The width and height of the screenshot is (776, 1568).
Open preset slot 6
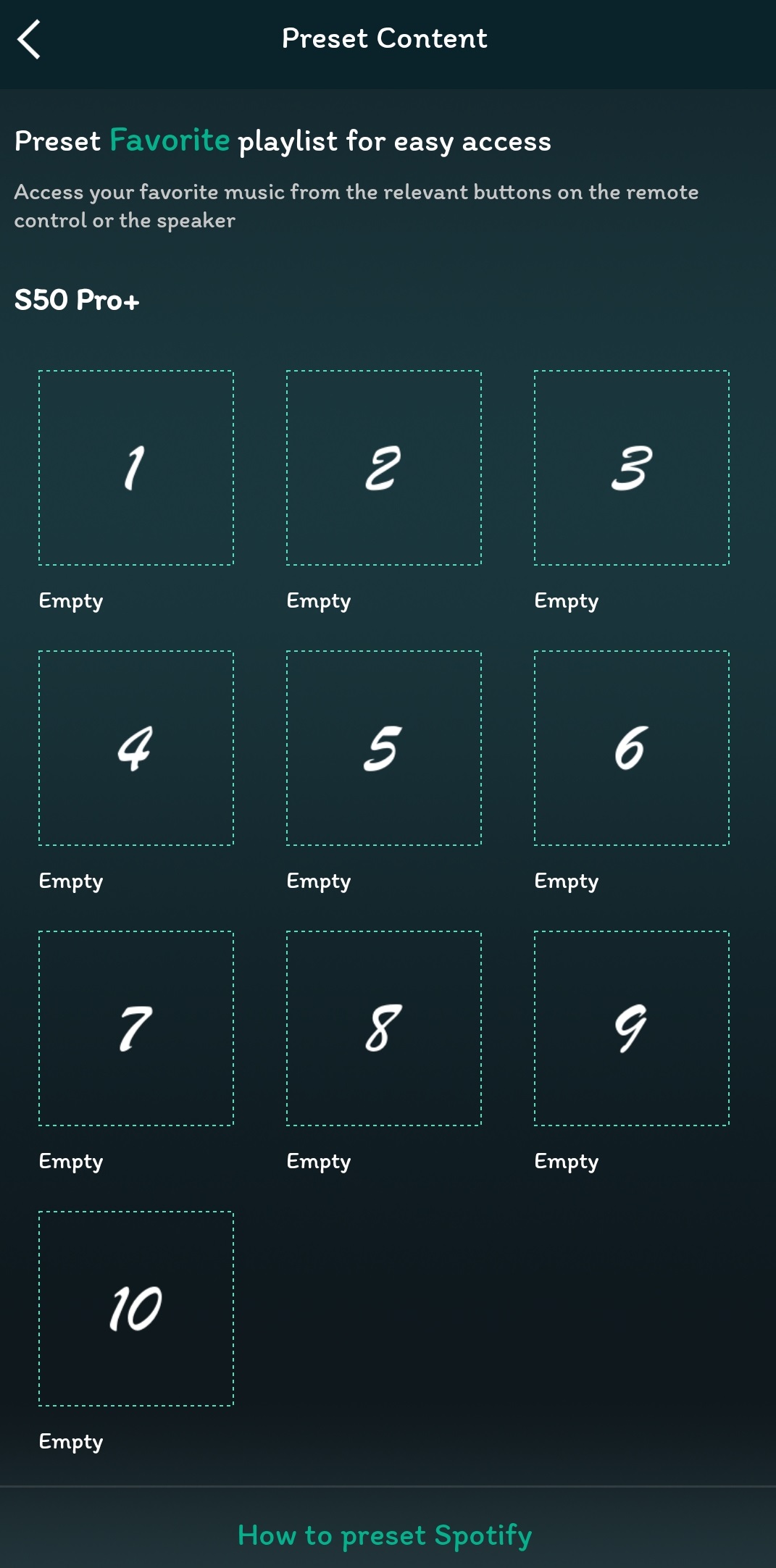[x=632, y=748]
